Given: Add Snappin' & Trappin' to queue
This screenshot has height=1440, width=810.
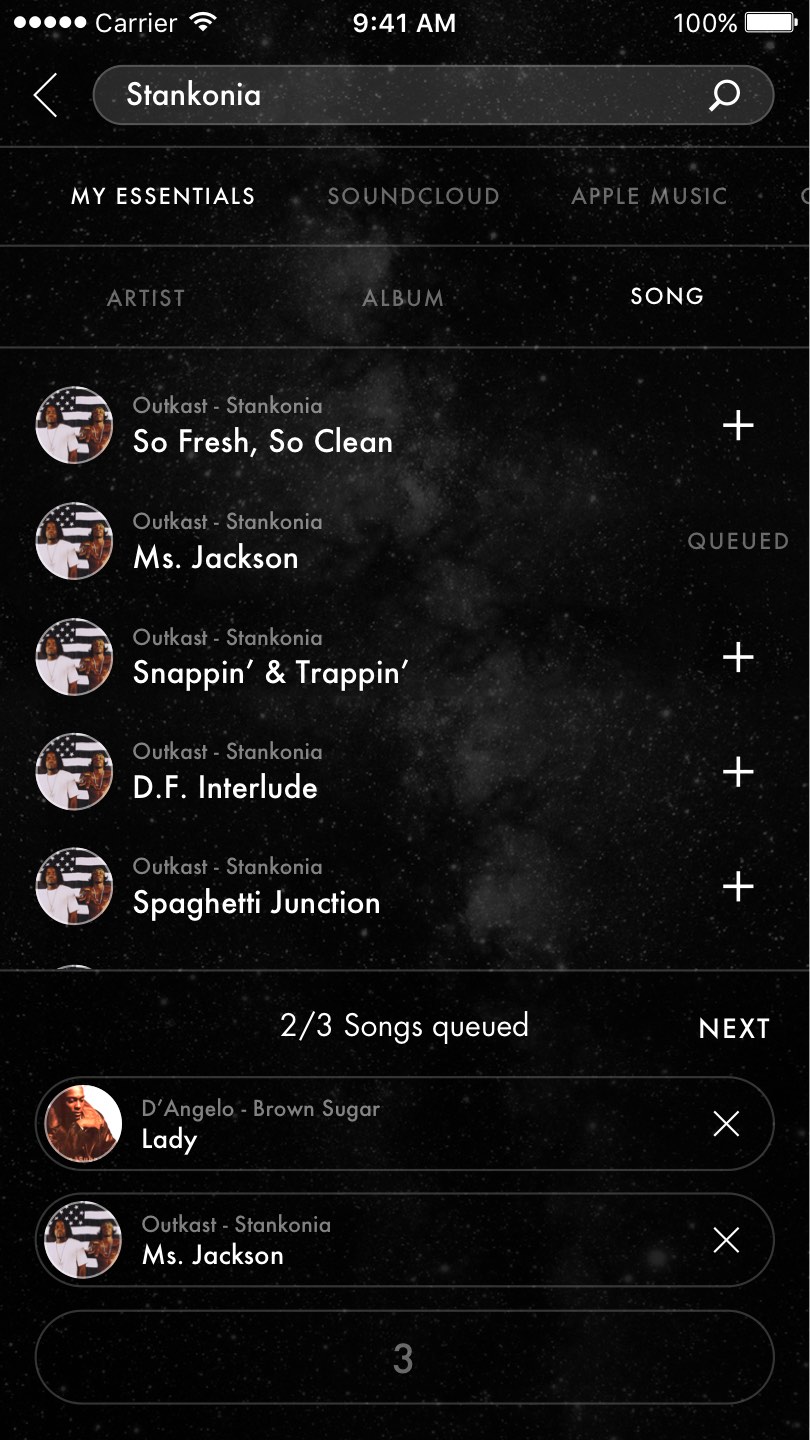Looking at the screenshot, I should click(738, 657).
